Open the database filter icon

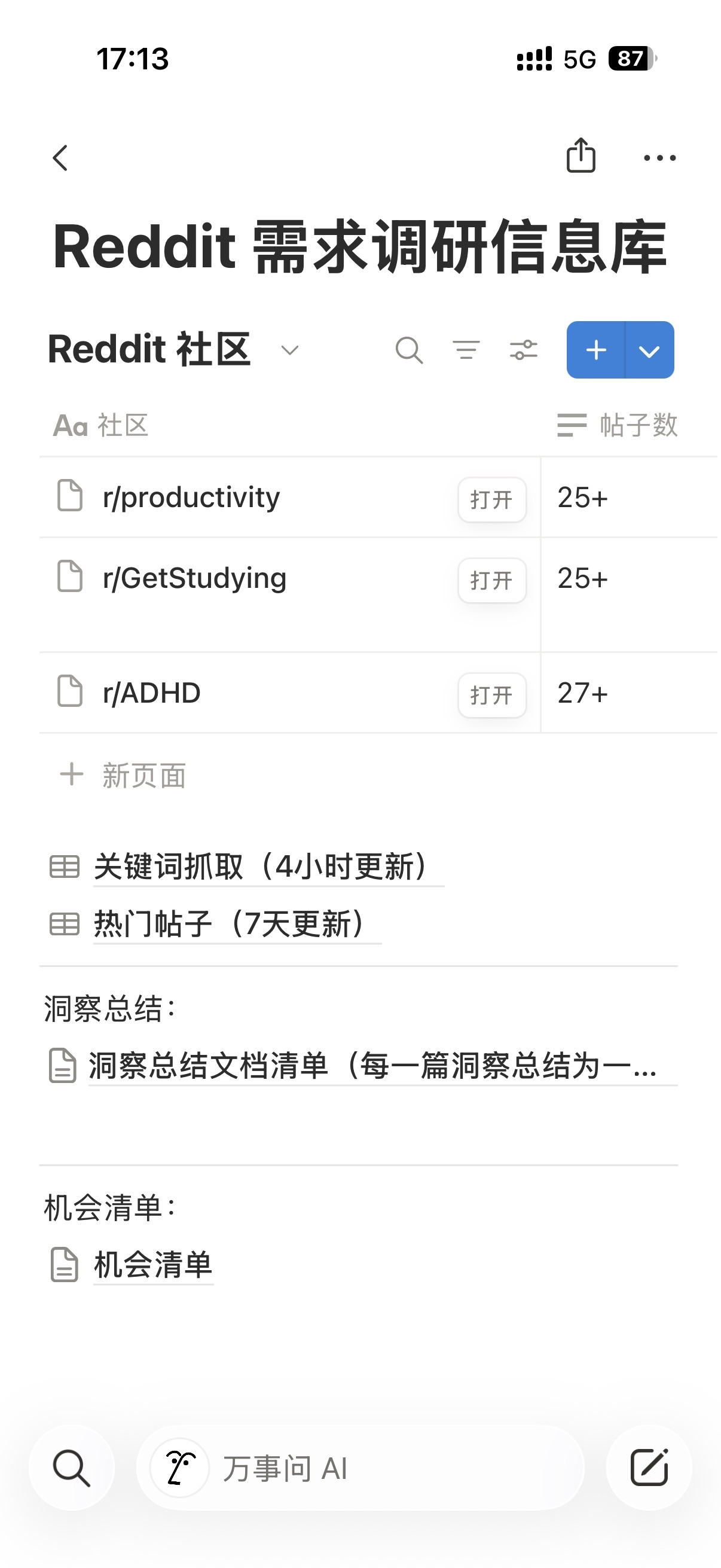click(466, 350)
